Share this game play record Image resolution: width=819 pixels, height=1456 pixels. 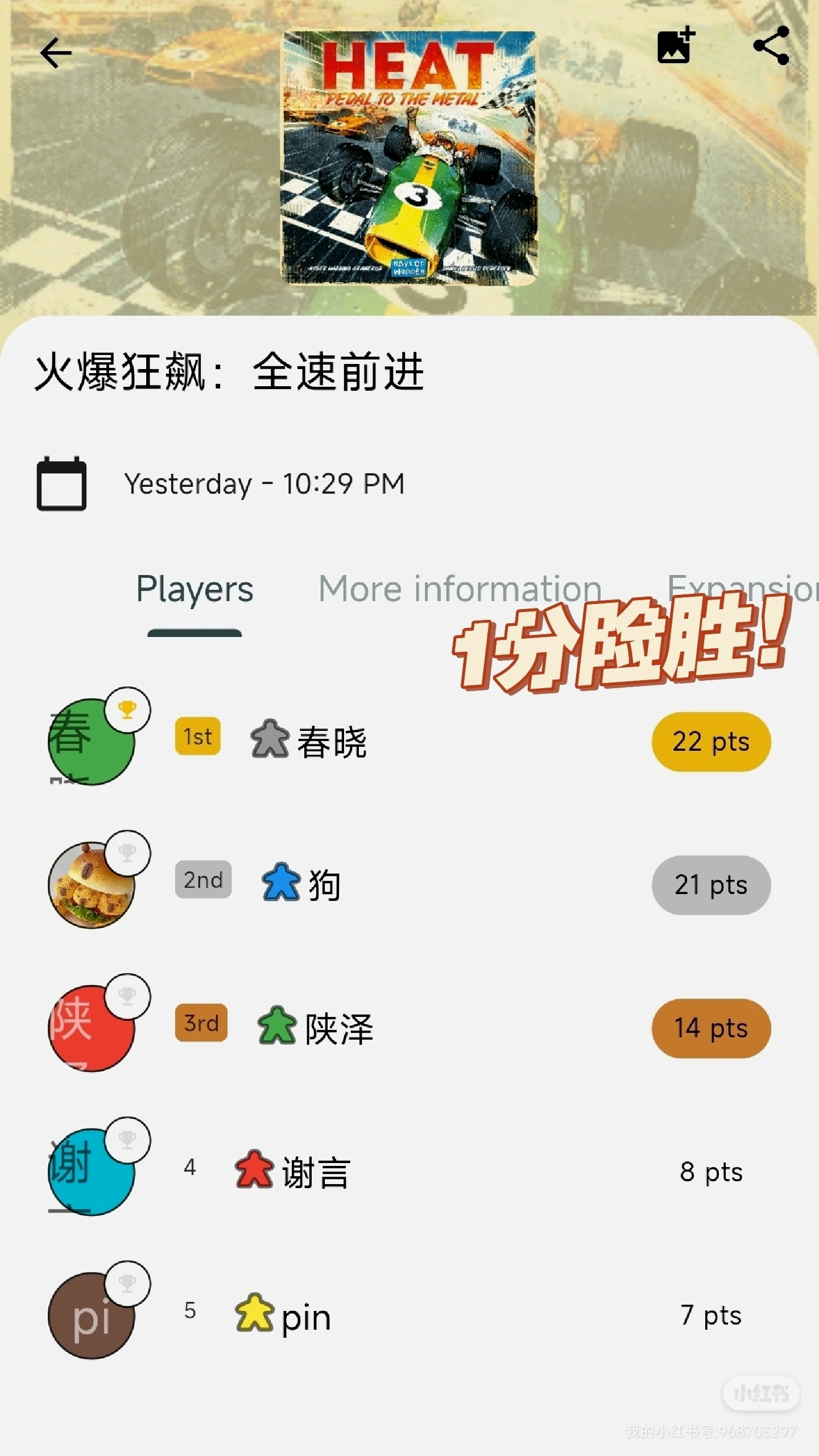pos(771,45)
